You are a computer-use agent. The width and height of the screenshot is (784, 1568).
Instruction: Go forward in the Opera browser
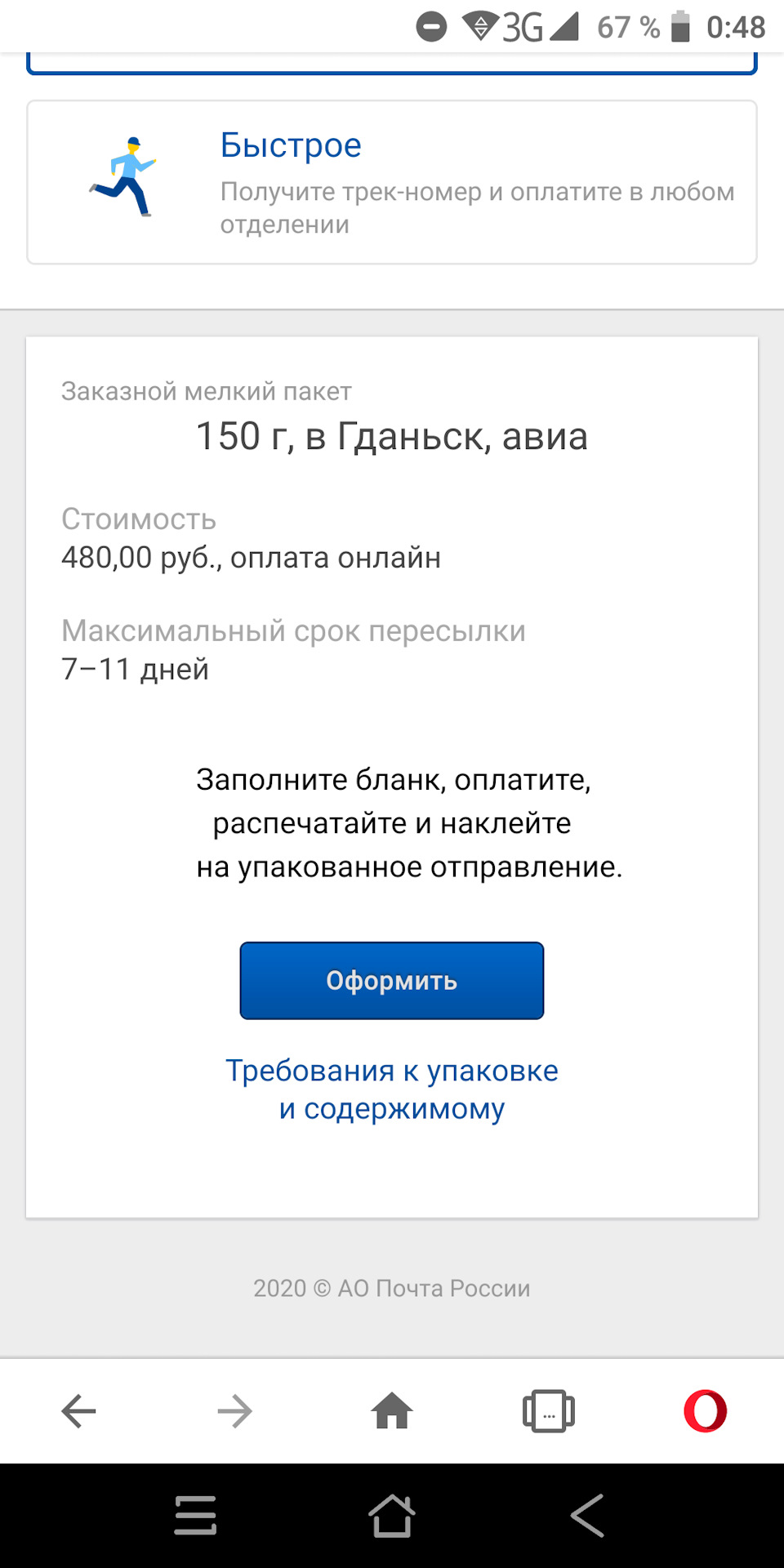(235, 1411)
